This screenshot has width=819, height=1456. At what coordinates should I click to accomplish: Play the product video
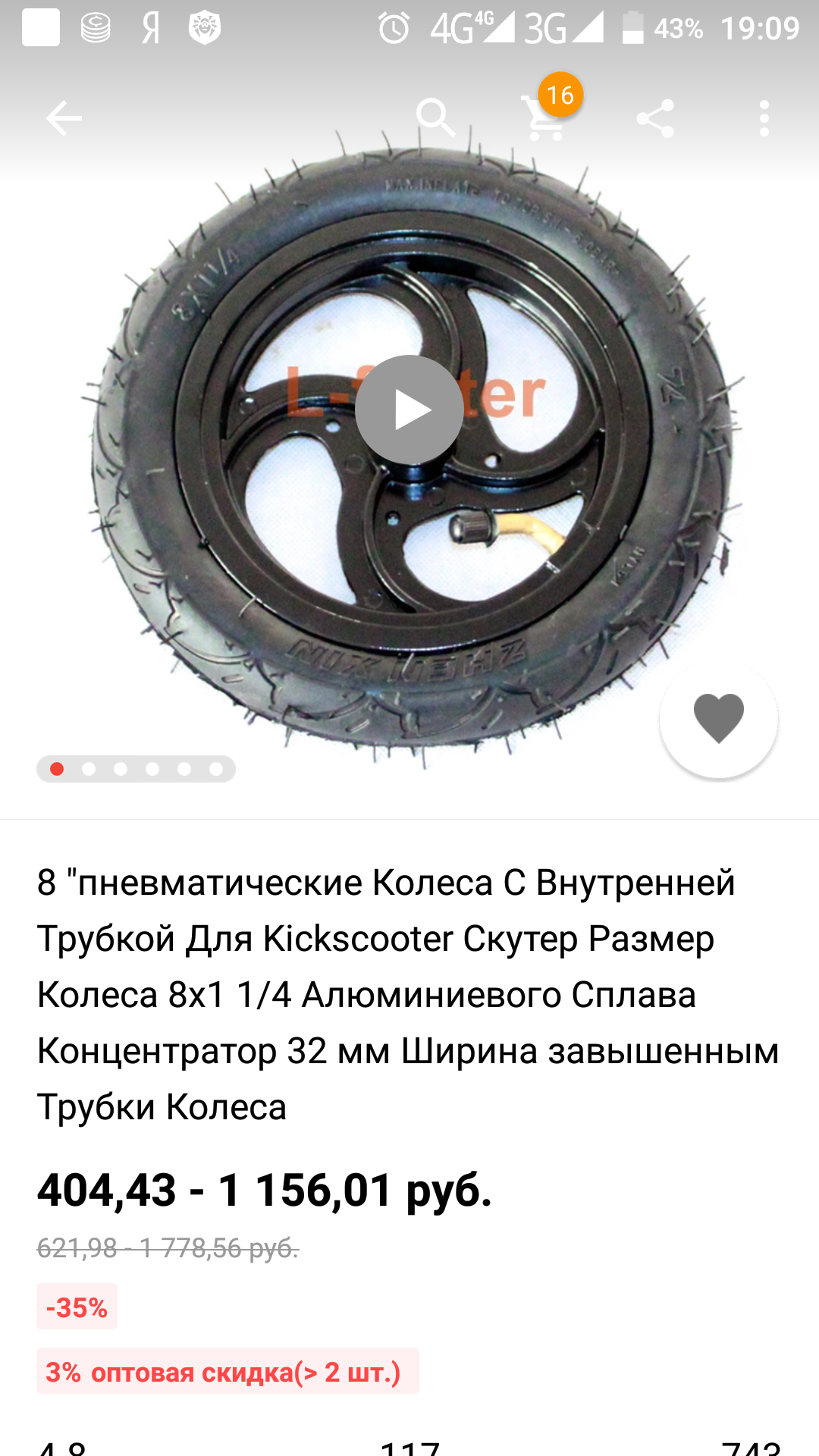coord(409,409)
